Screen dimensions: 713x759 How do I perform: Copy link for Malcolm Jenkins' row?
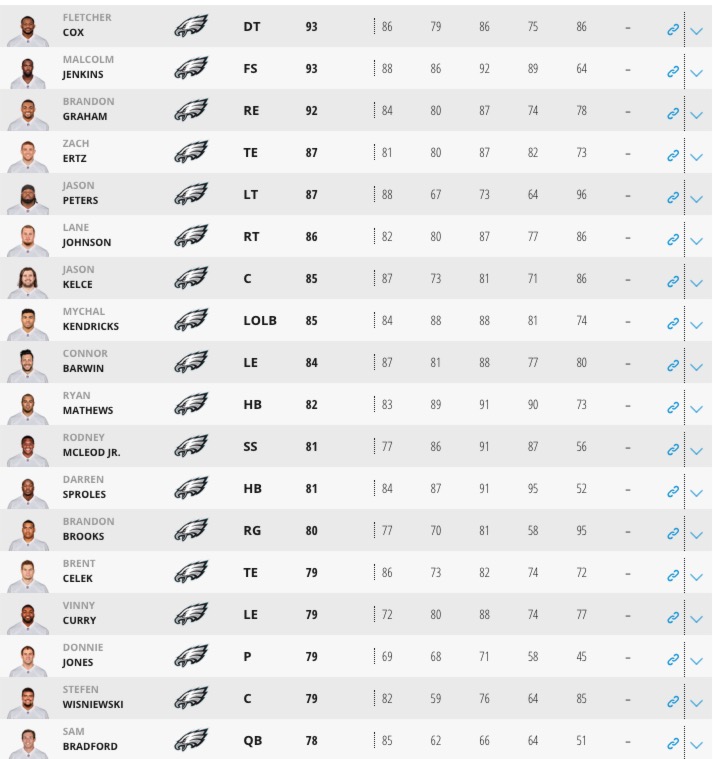point(674,72)
